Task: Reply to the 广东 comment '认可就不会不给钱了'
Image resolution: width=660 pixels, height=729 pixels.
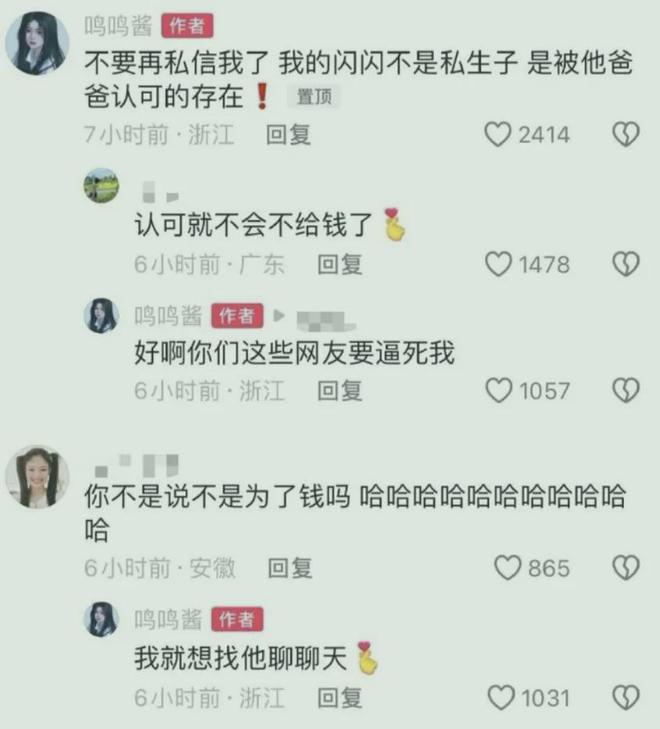Action: click(x=340, y=264)
